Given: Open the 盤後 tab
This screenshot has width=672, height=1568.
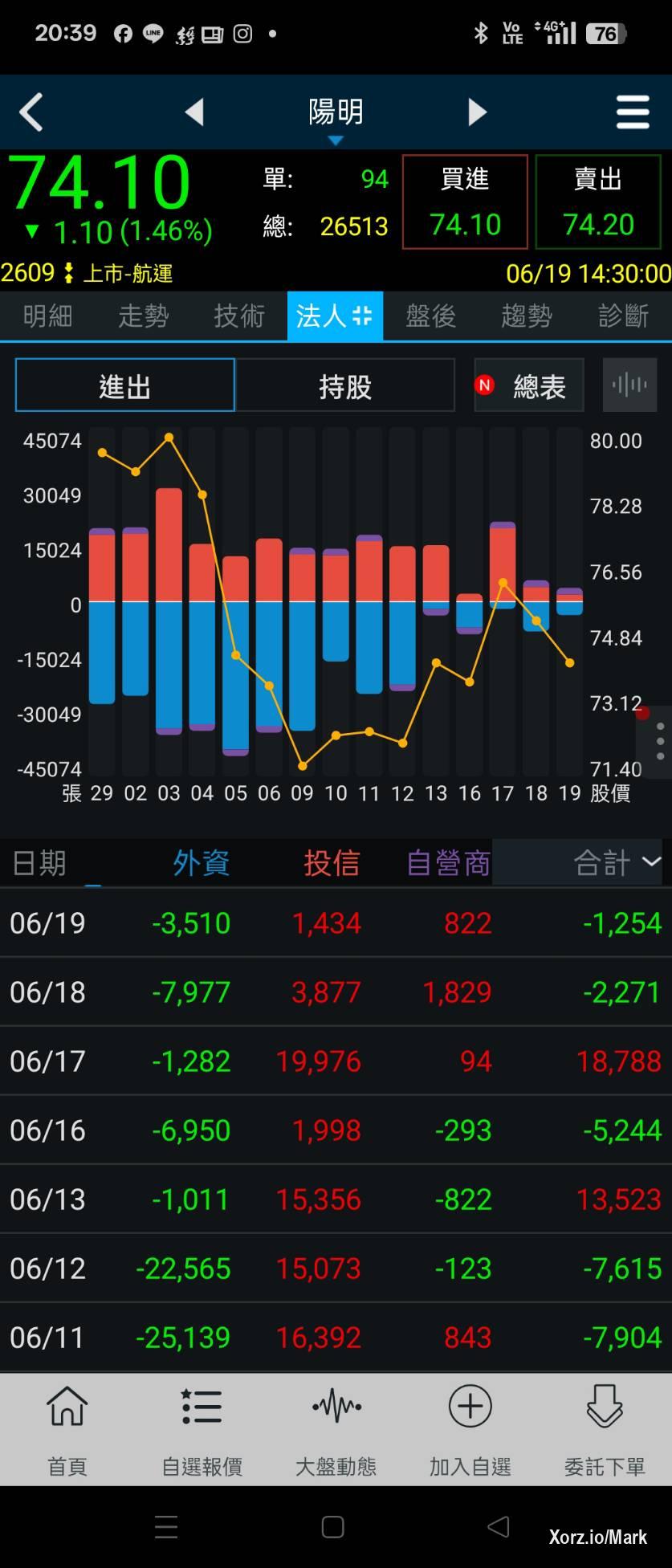Looking at the screenshot, I should point(430,316).
